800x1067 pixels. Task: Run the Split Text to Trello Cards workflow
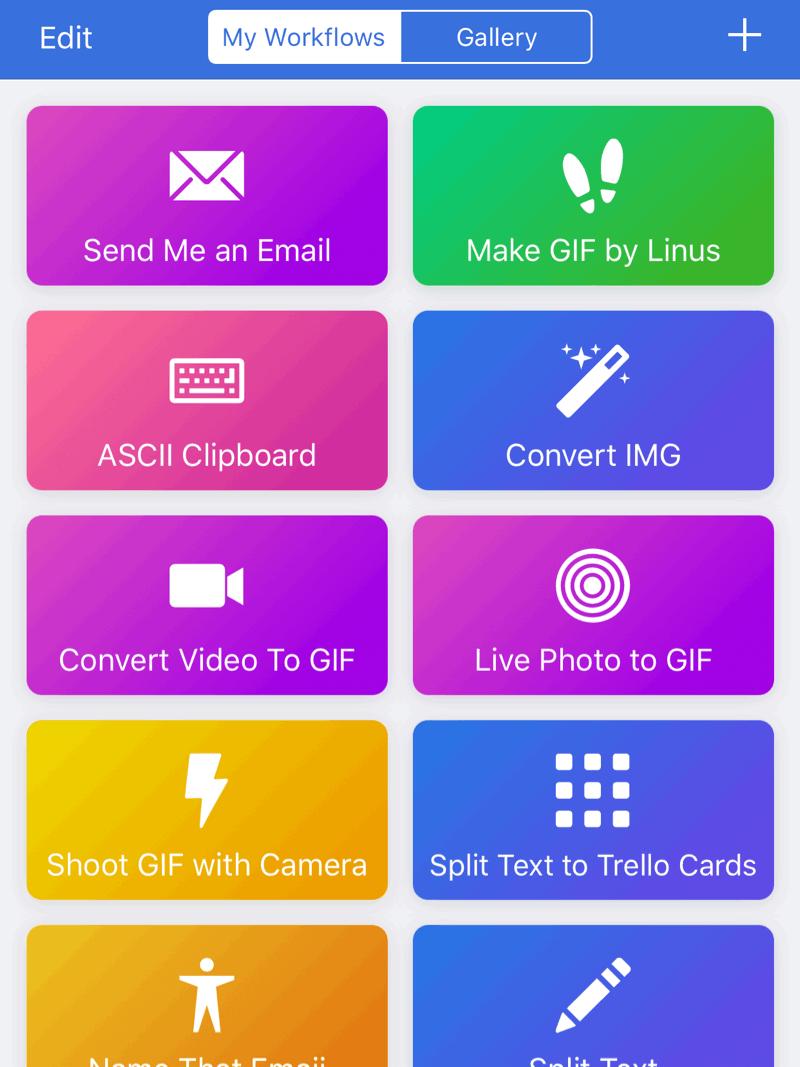(592, 811)
